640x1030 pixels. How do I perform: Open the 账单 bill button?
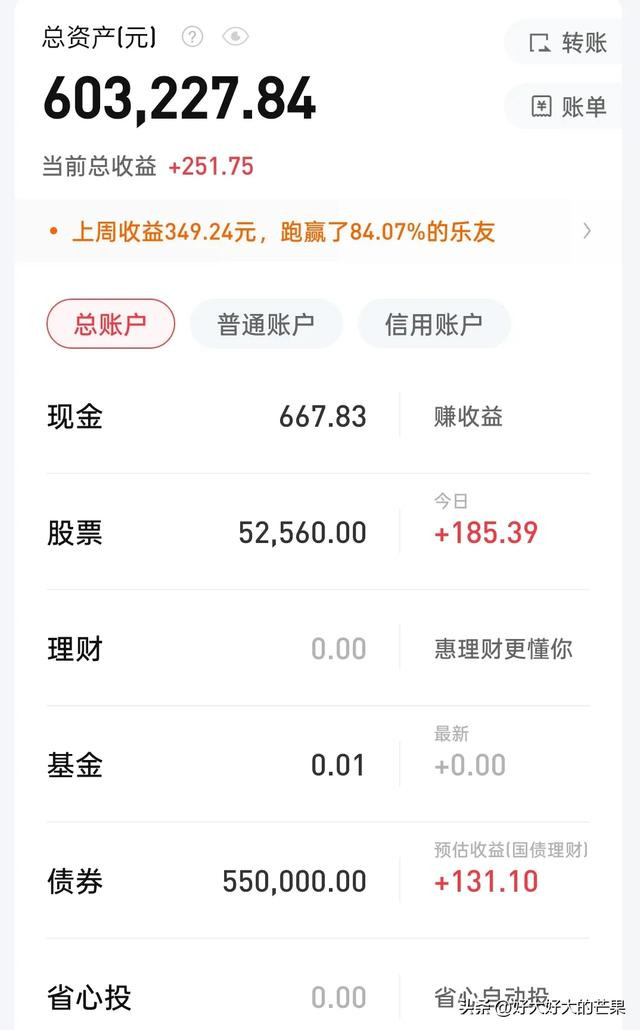coord(568,106)
